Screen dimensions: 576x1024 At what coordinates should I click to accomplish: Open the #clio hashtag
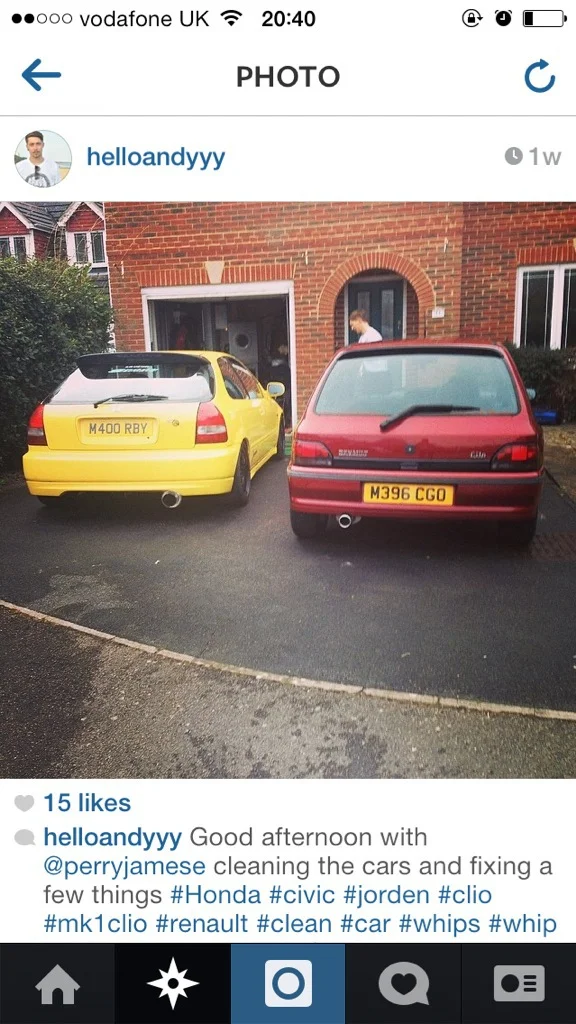point(464,895)
